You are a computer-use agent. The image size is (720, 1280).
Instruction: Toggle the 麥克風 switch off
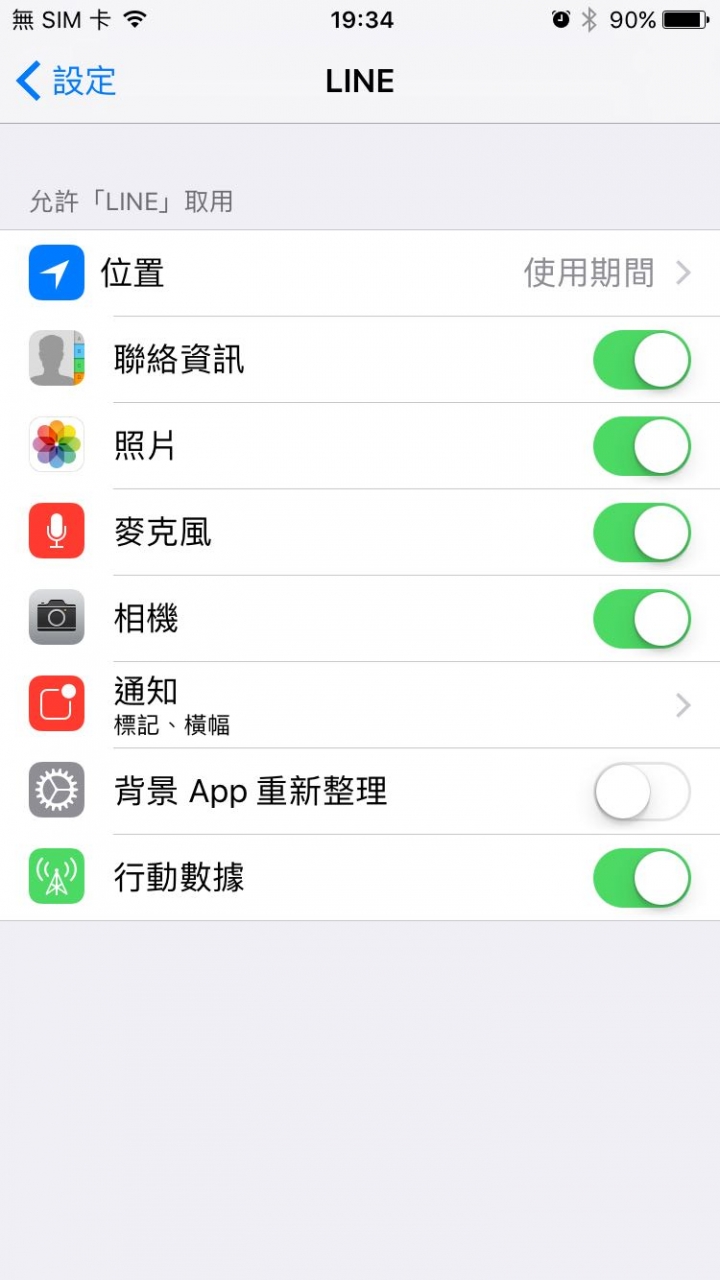tap(642, 532)
